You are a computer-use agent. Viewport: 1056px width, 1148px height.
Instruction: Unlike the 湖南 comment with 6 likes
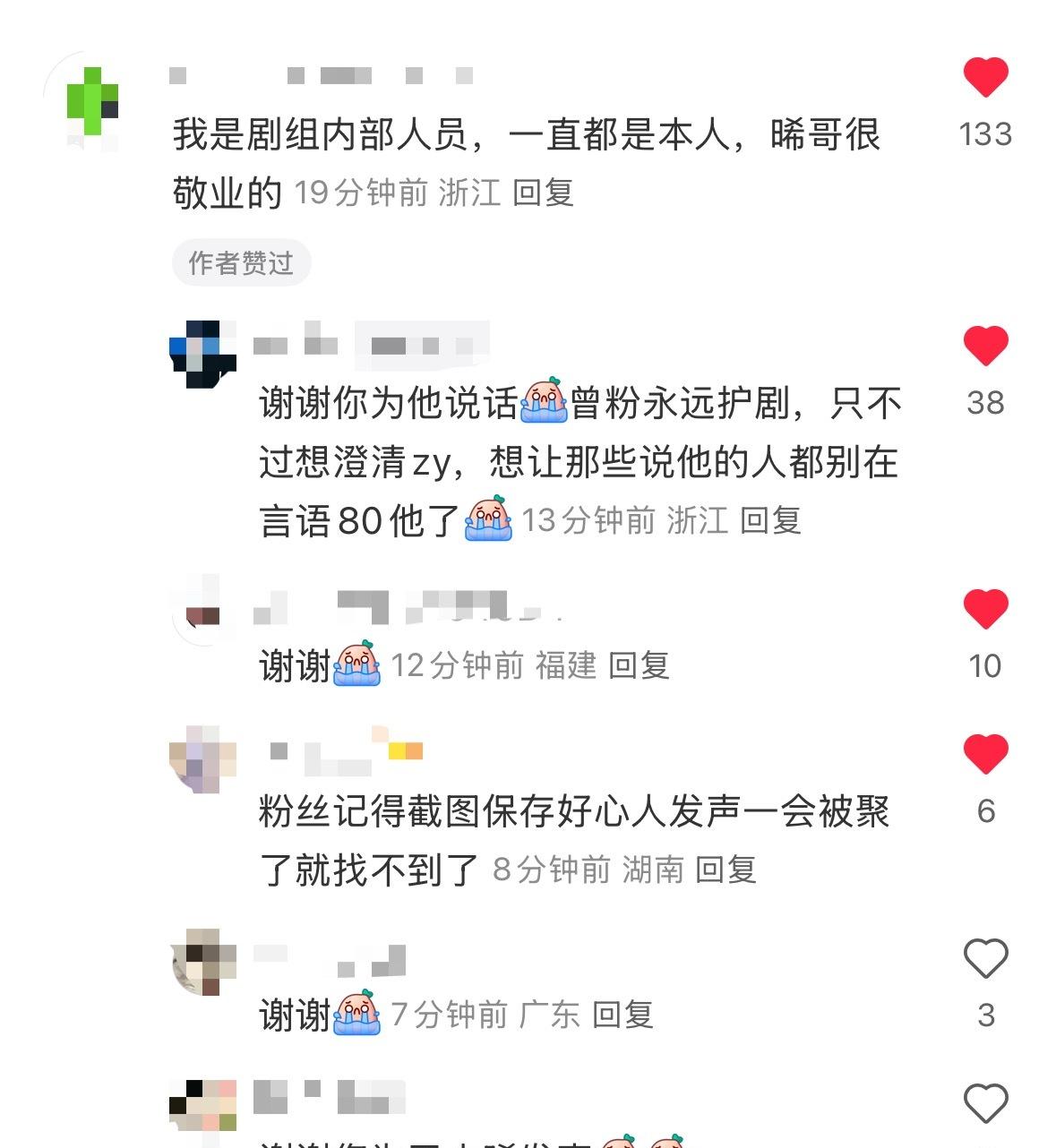coord(985,754)
